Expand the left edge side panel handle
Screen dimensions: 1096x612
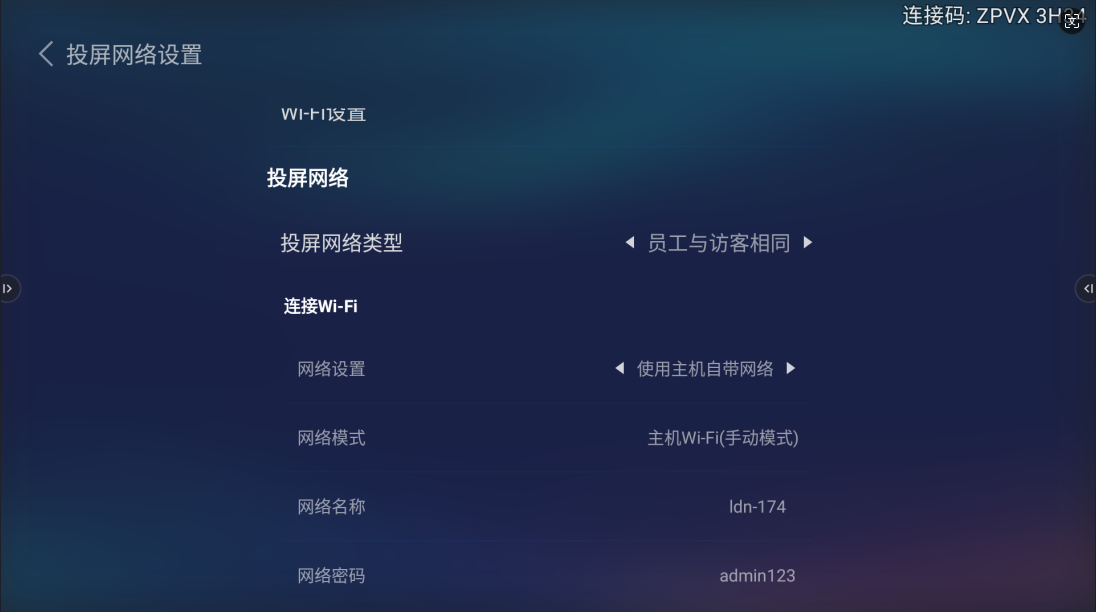[8, 289]
